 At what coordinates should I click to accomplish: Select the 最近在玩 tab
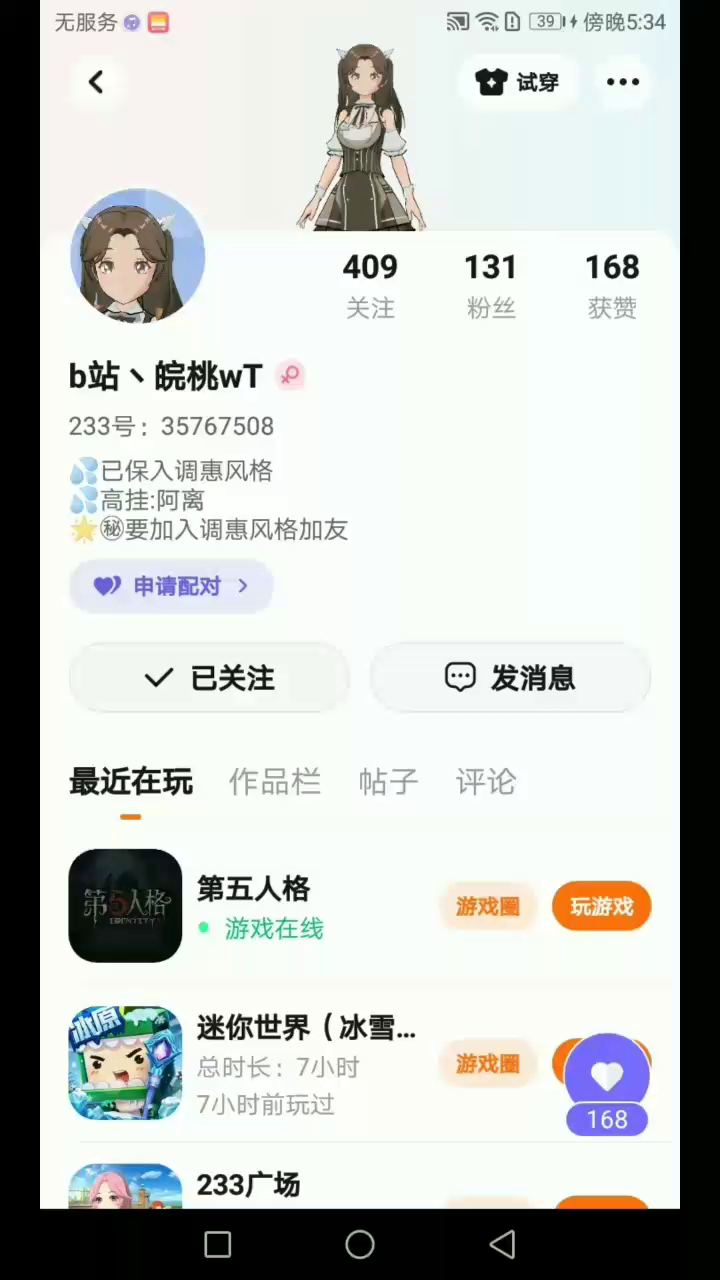[x=131, y=782]
